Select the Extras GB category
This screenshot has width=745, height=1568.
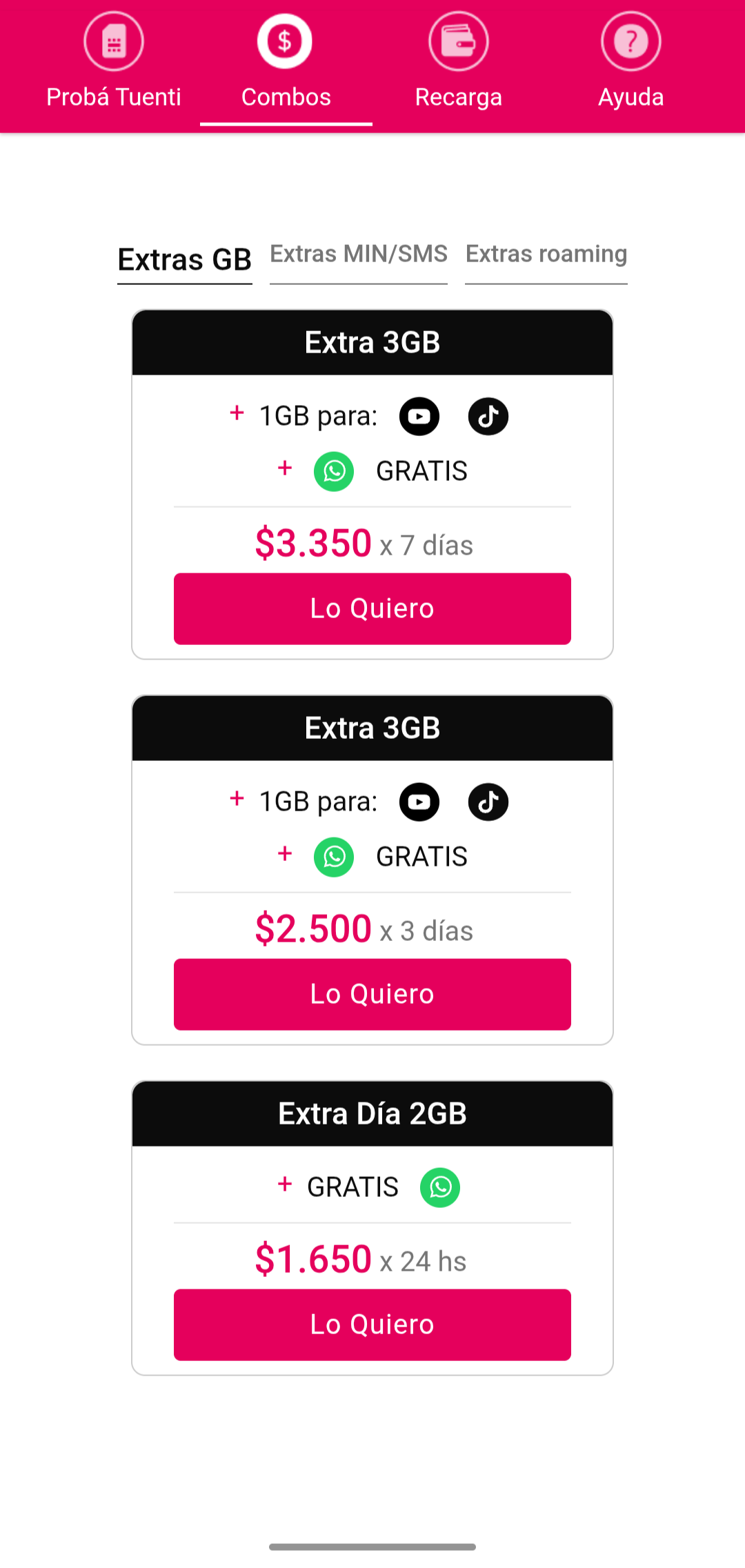(185, 260)
